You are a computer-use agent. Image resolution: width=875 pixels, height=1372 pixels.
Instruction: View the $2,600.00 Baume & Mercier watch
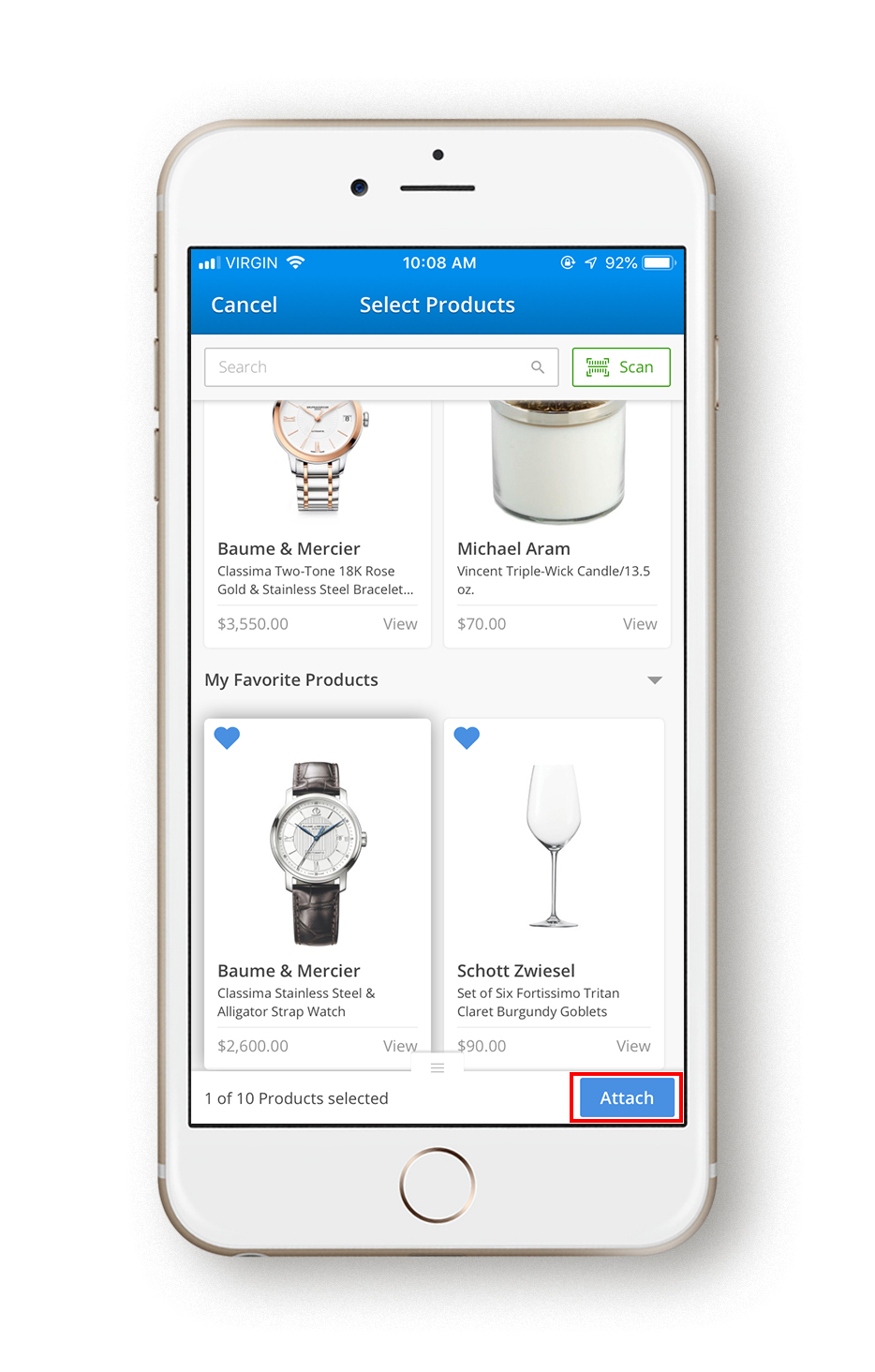pyautogui.click(x=399, y=1046)
